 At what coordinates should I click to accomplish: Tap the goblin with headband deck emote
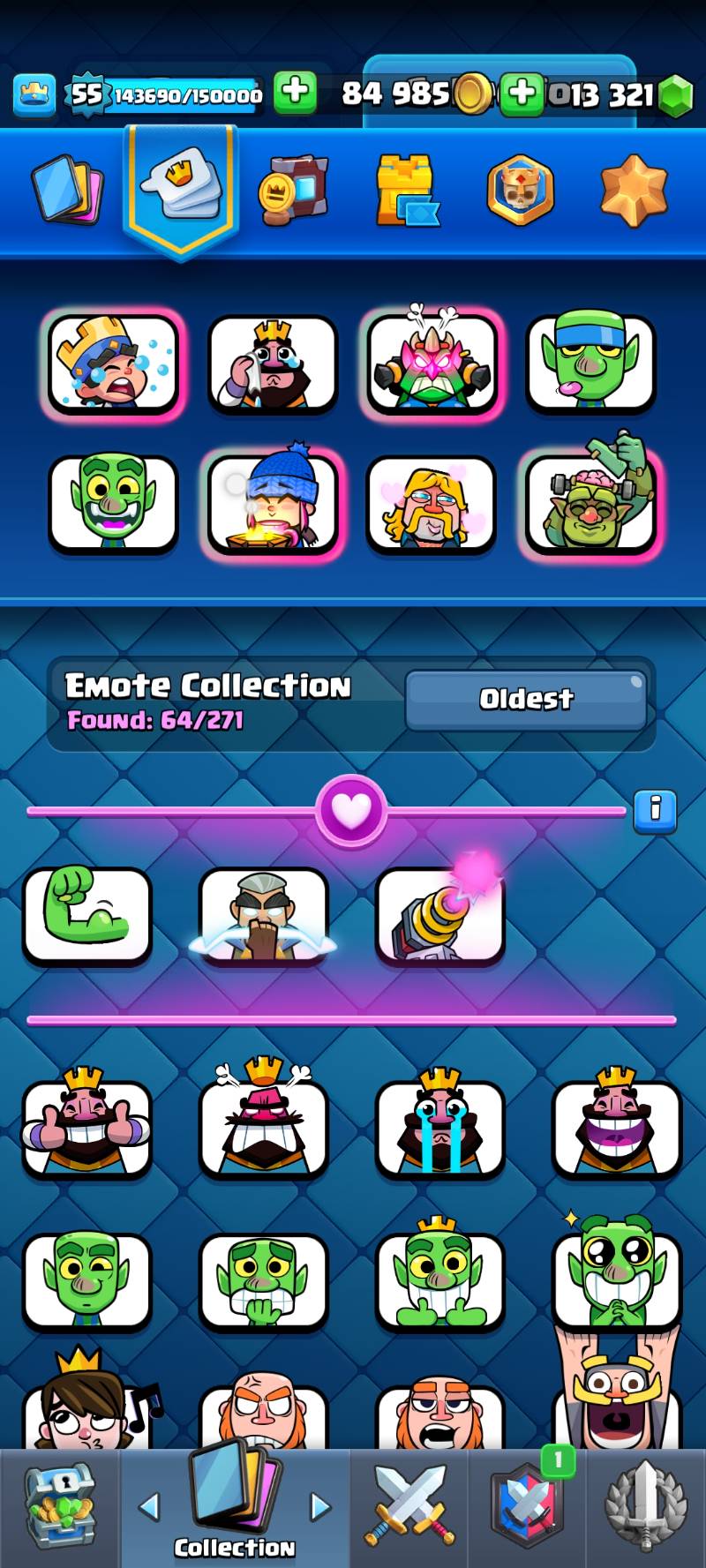(590, 364)
